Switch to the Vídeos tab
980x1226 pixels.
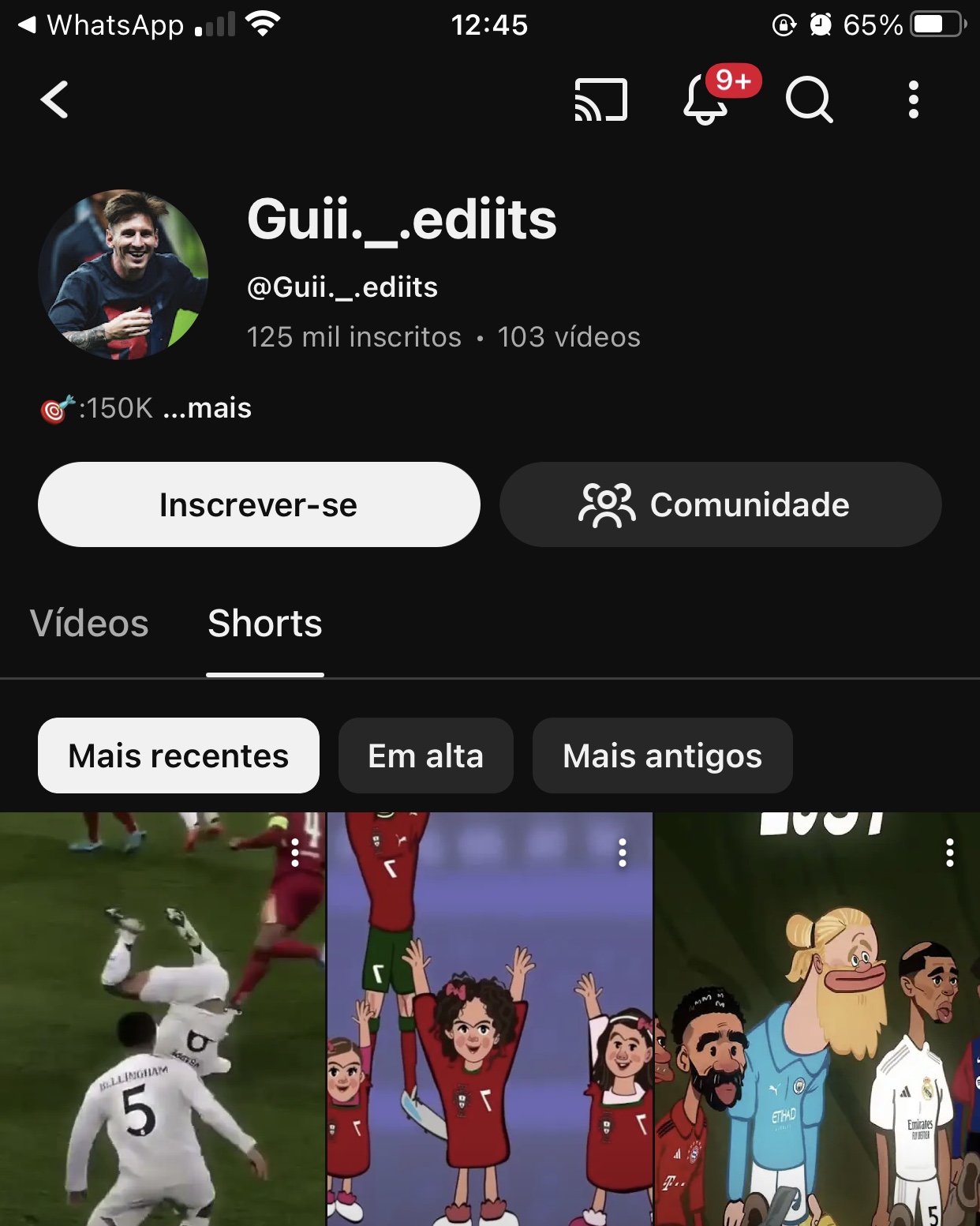click(89, 624)
